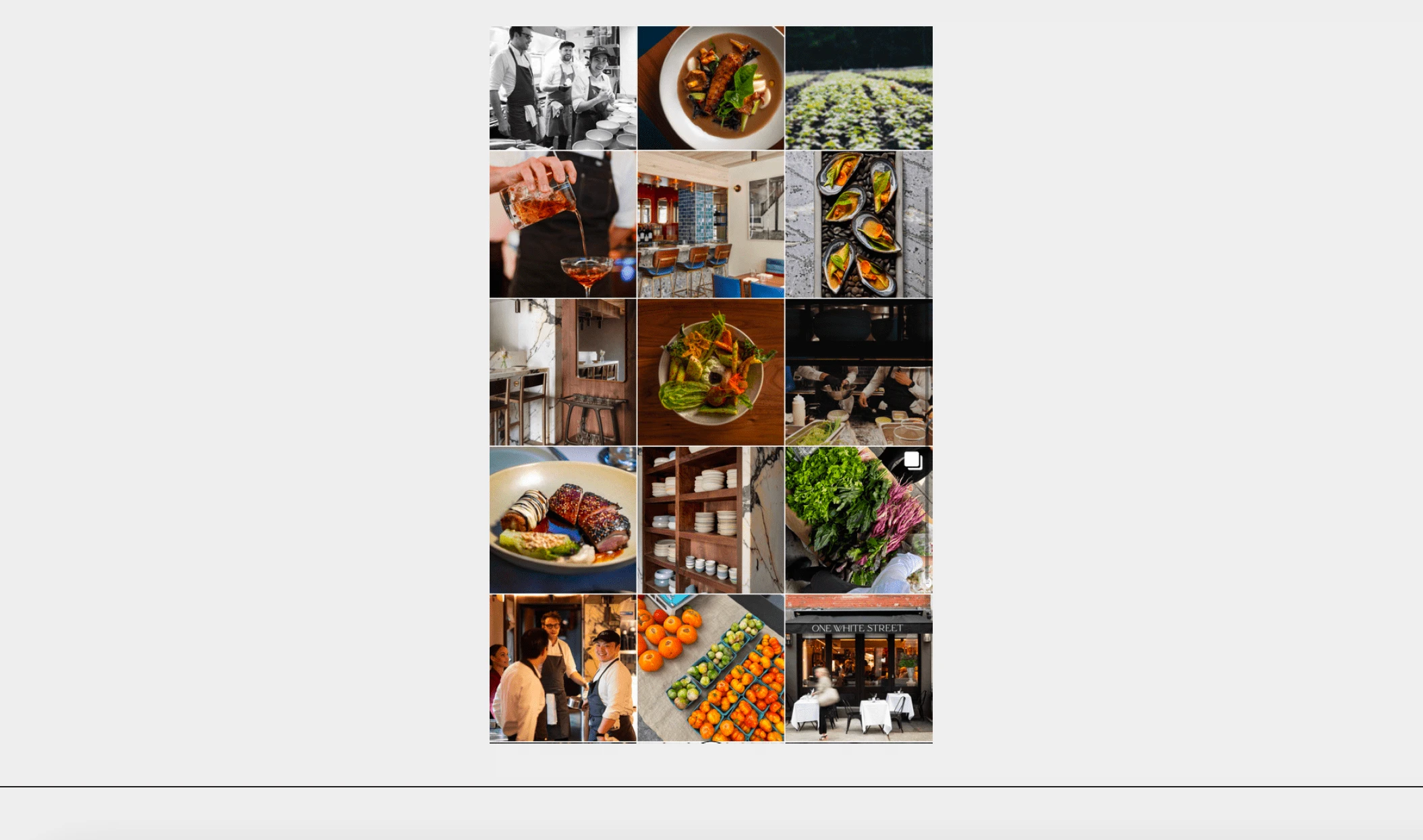
Task: Open the black-and-white chefs kitchen photo
Action: coord(562,88)
